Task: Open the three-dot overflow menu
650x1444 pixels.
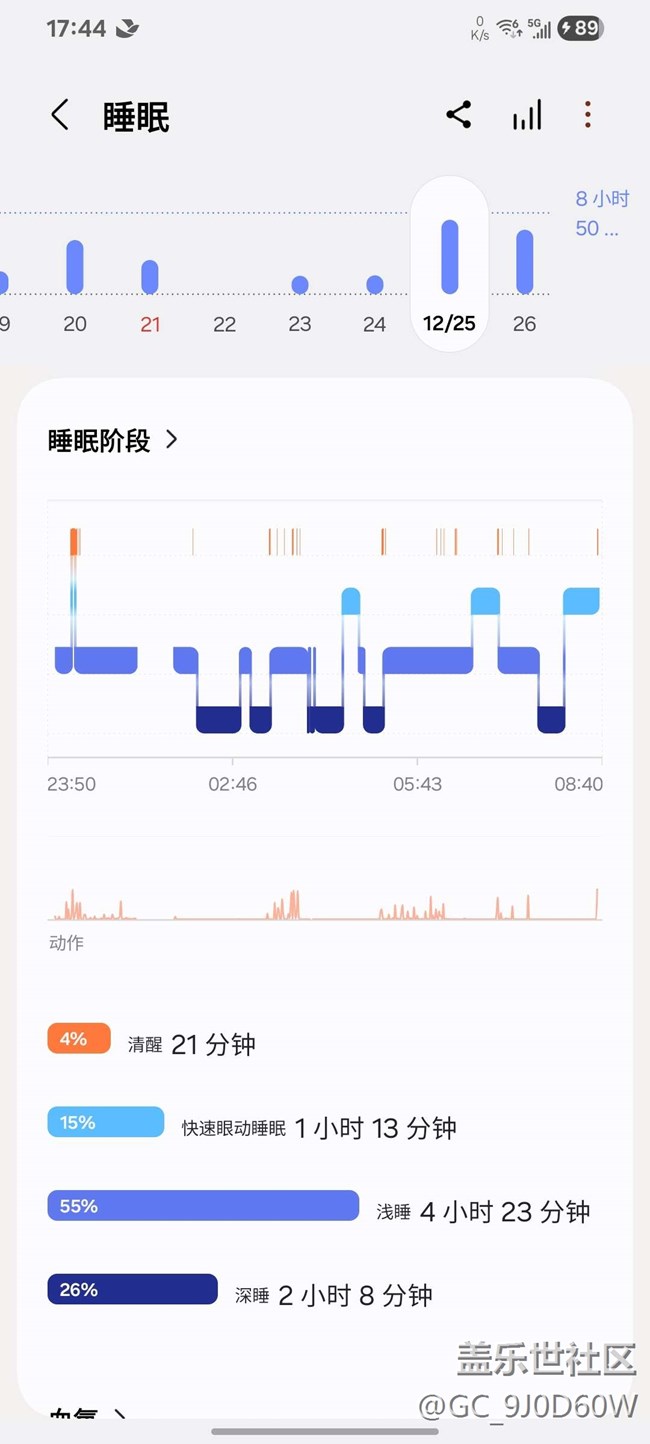Action: click(x=588, y=115)
